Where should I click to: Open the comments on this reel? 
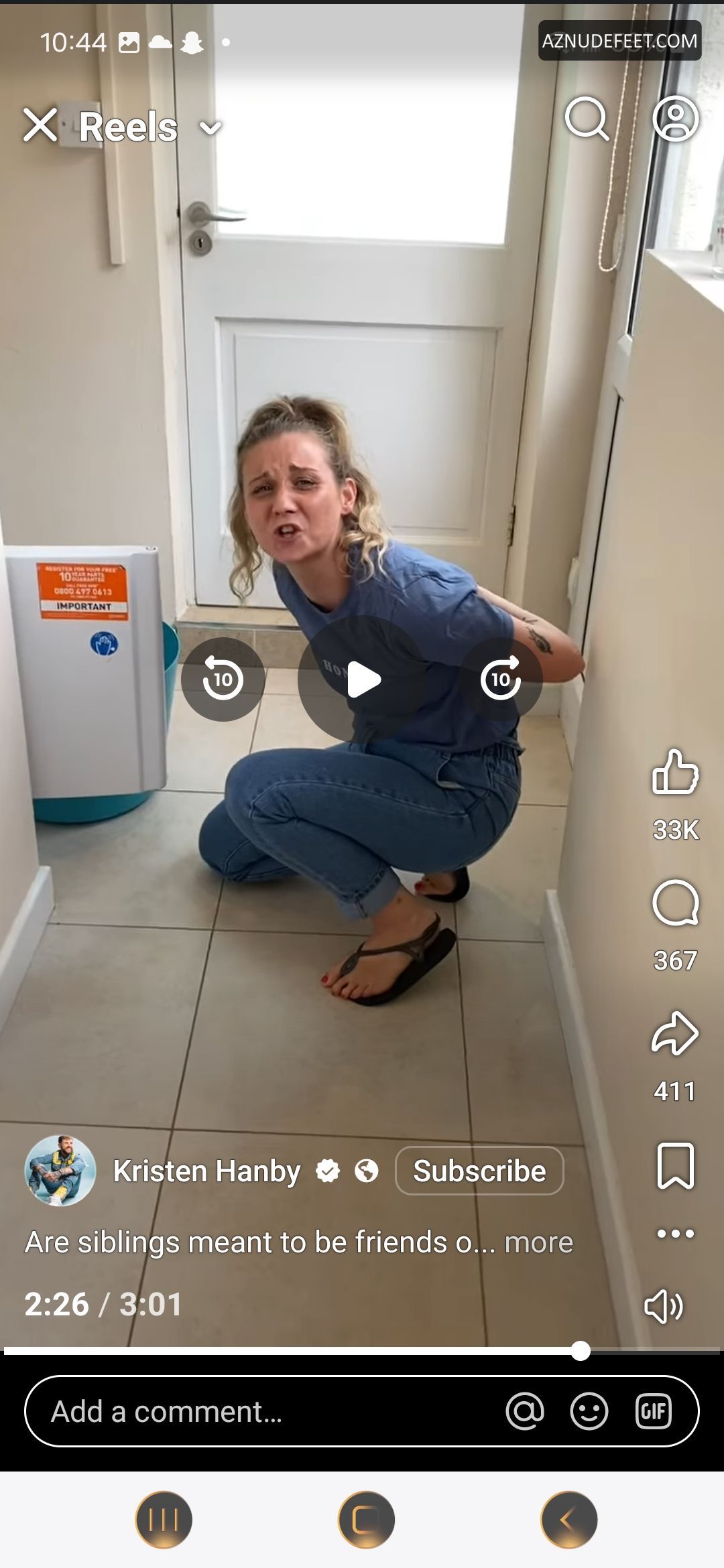675,903
